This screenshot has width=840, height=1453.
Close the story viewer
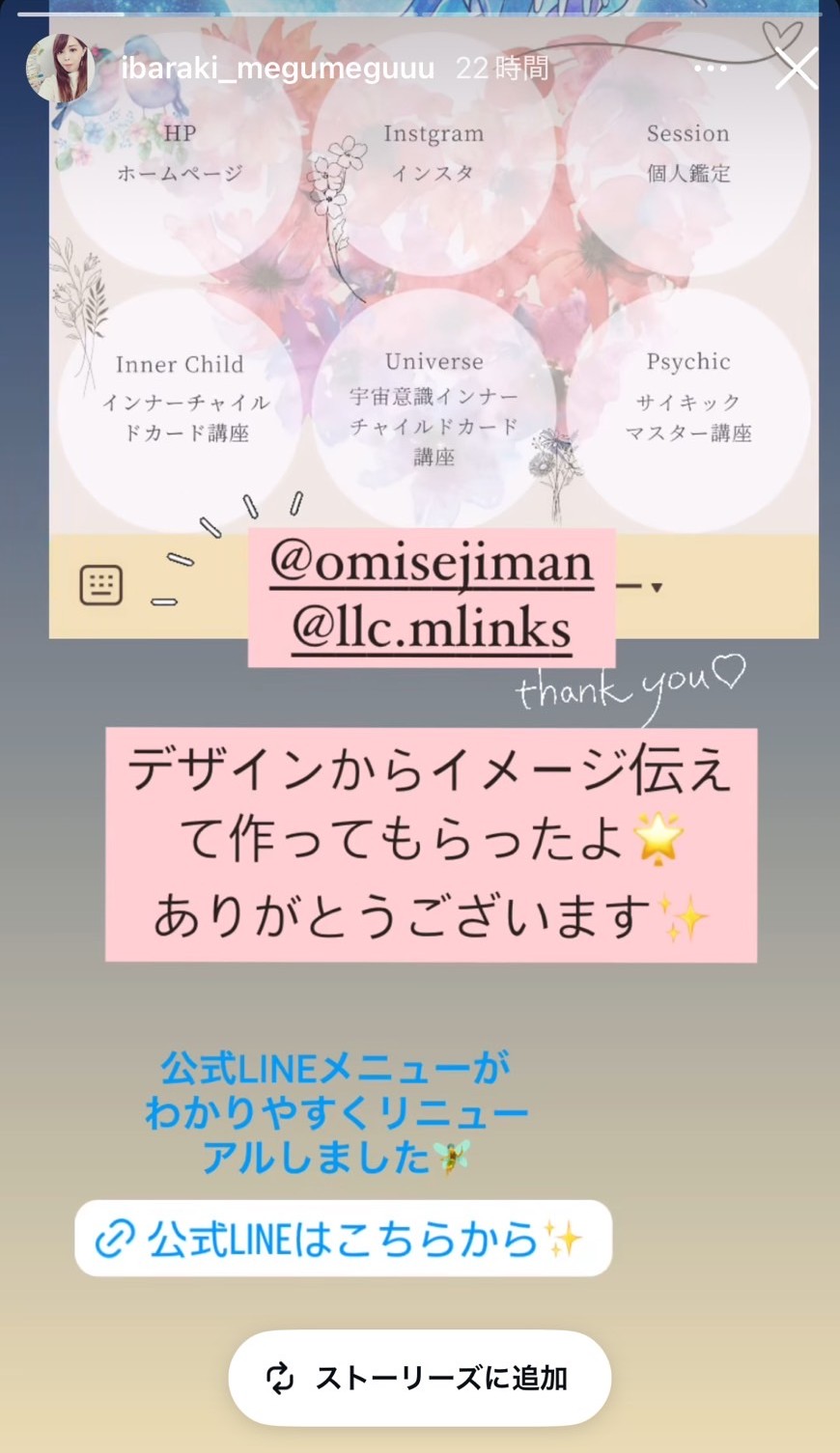tap(796, 69)
